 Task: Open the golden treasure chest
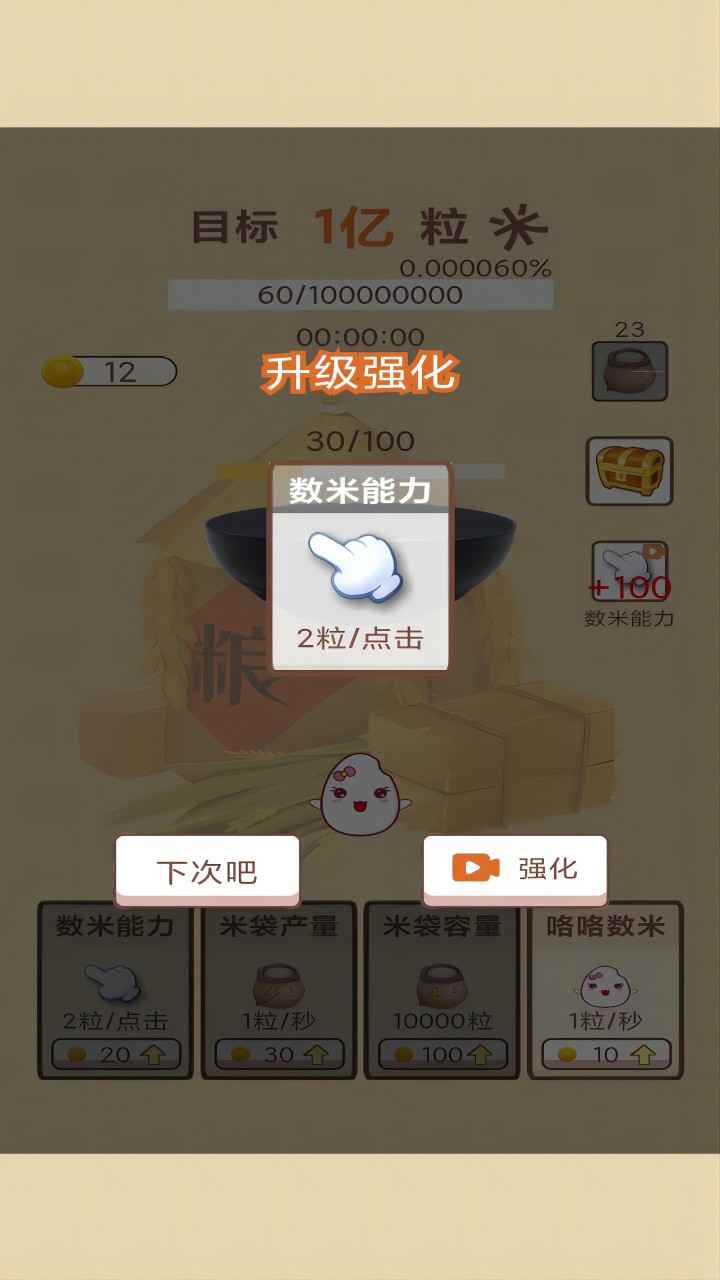(630, 470)
